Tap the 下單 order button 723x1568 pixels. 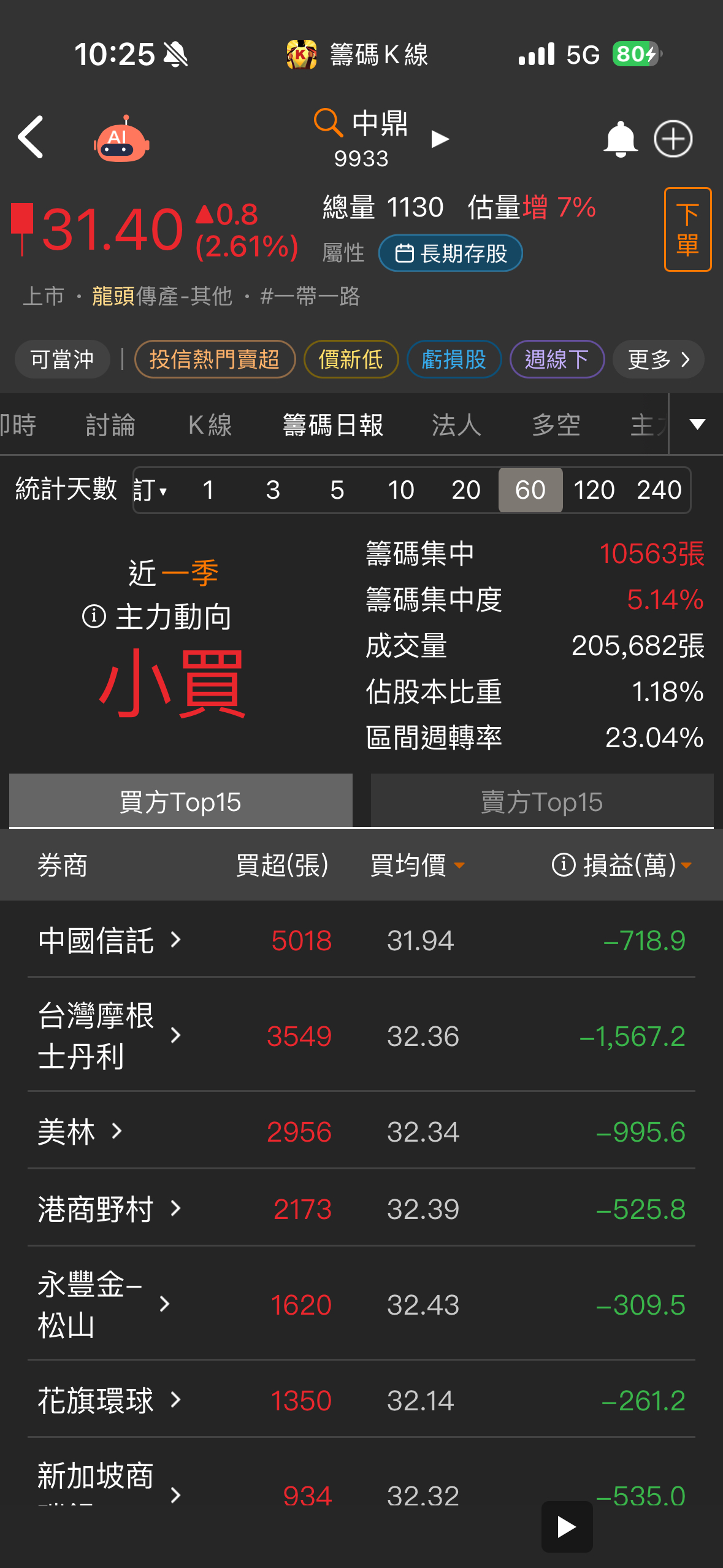pos(687,229)
